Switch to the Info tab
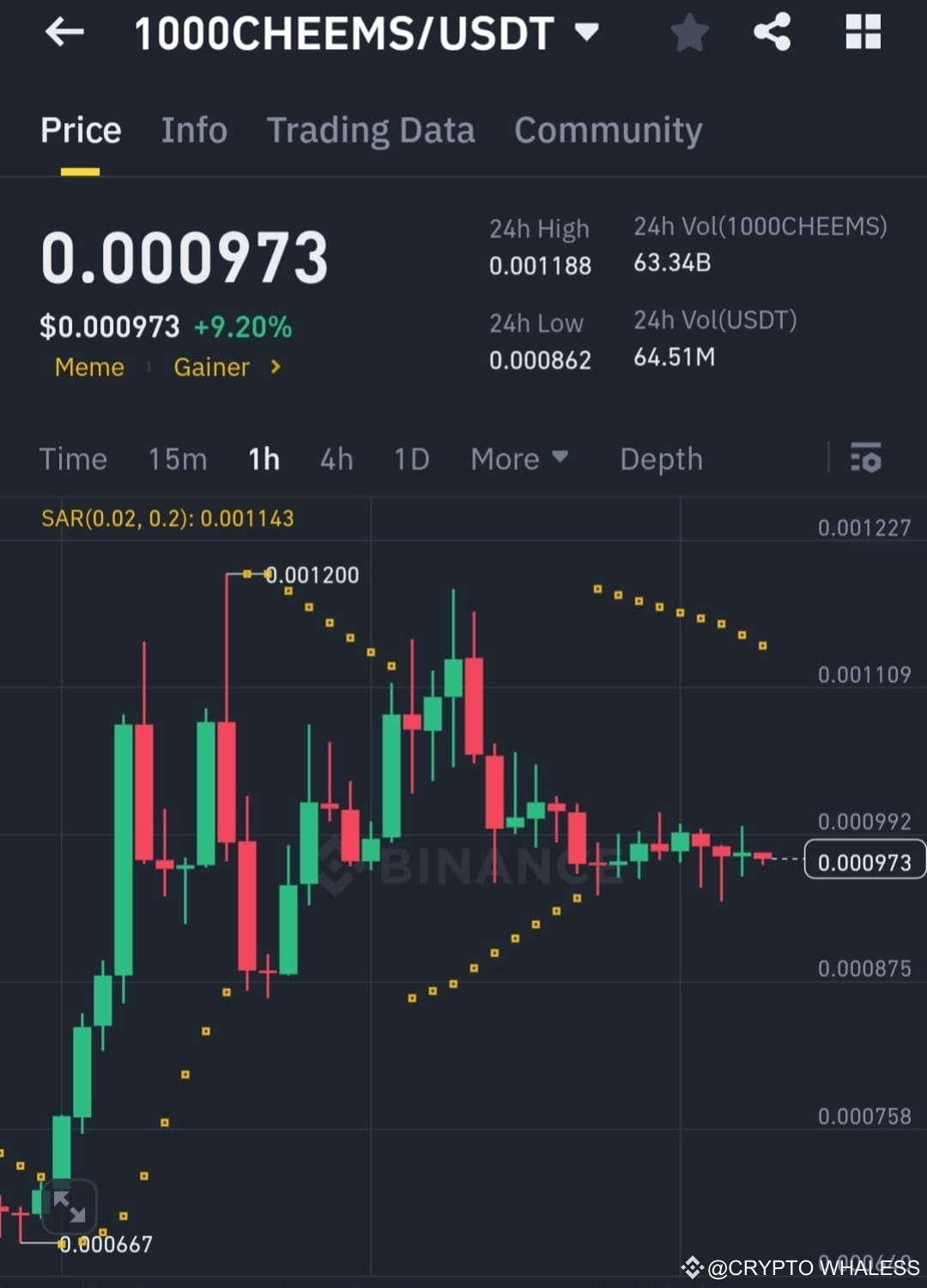Viewport: 927px width, 1288px height. pyautogui.click(x=193, y=131)
